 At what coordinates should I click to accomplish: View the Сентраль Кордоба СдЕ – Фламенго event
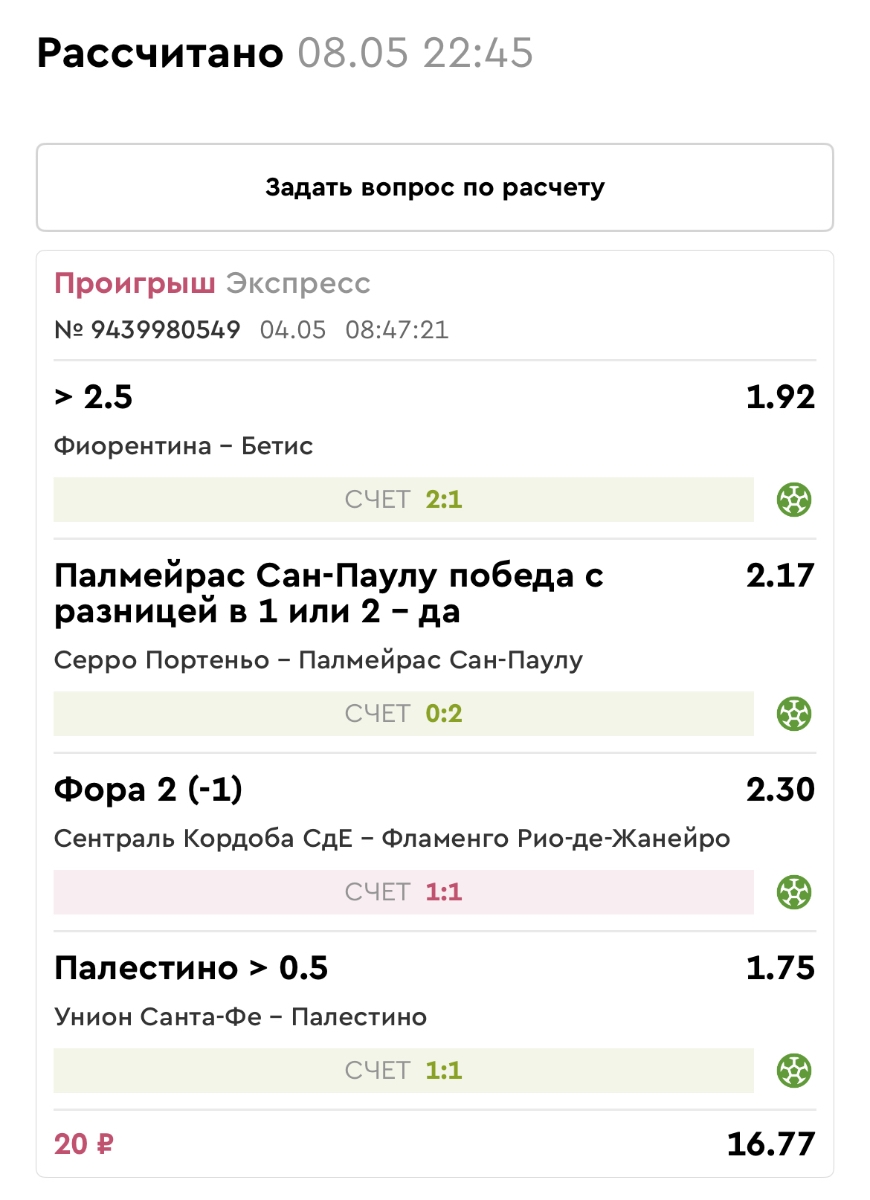click(392, 838)
